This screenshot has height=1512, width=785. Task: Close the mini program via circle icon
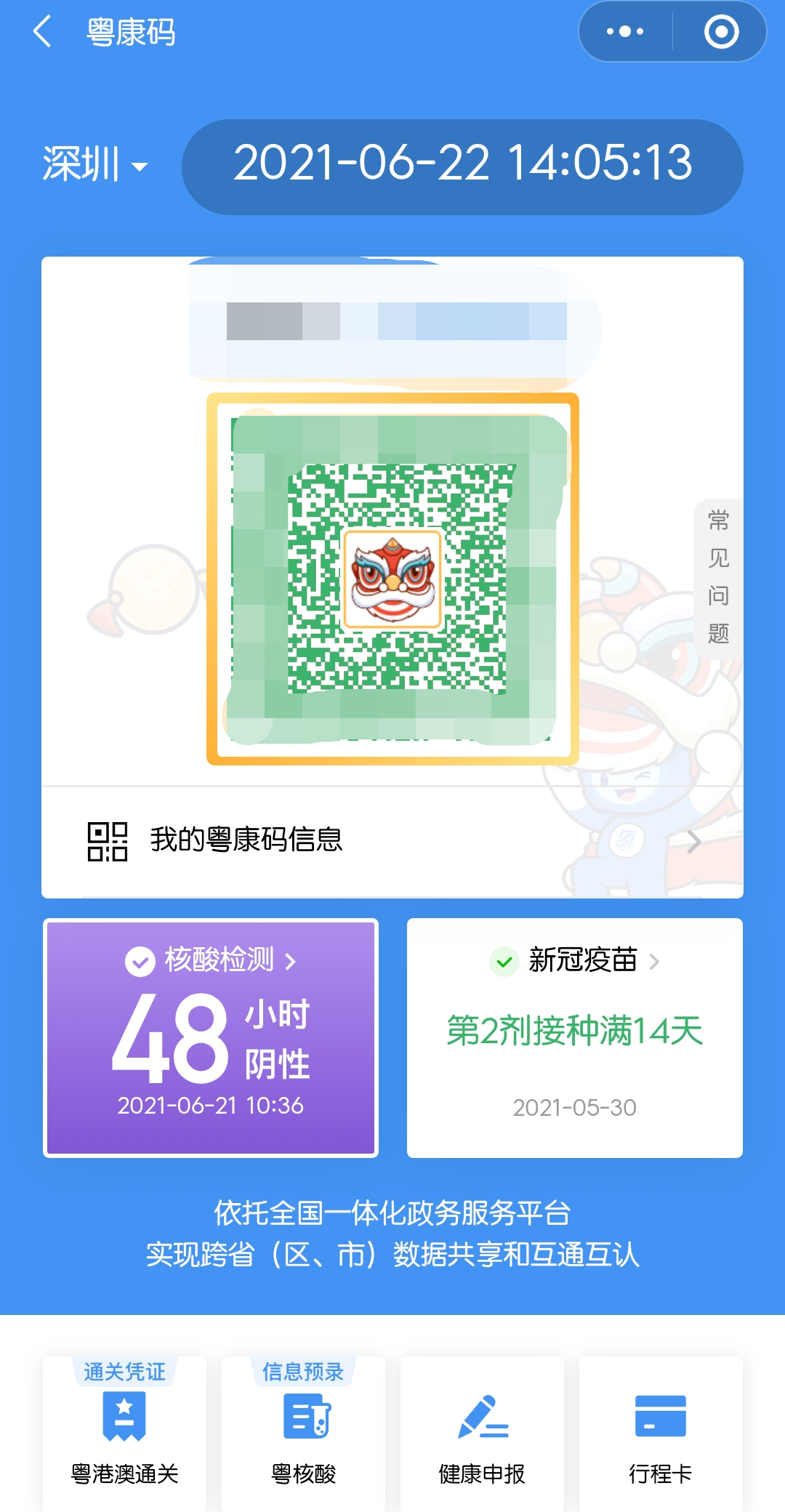(x=721, y=32)
